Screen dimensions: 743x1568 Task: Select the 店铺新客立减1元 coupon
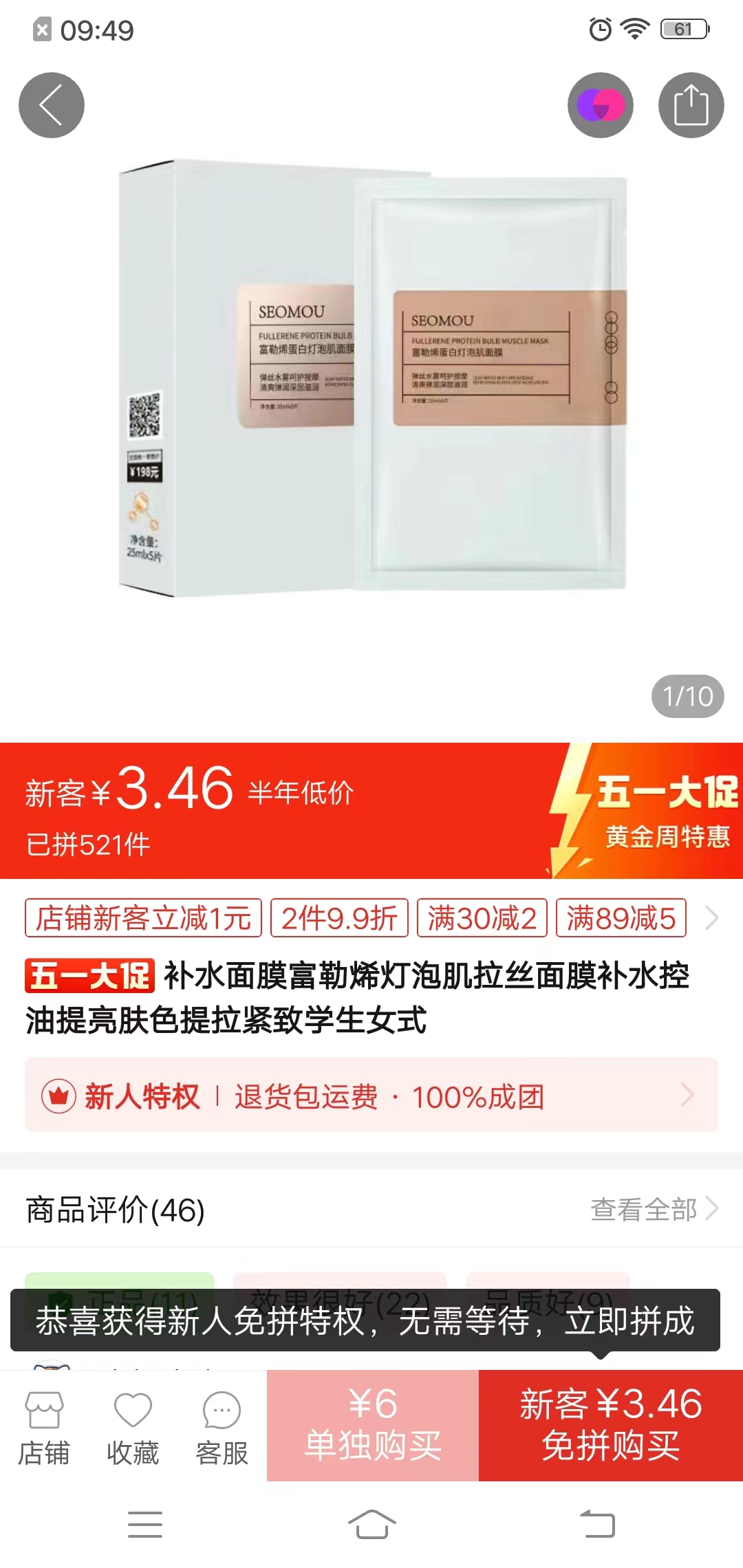[143, 918]
